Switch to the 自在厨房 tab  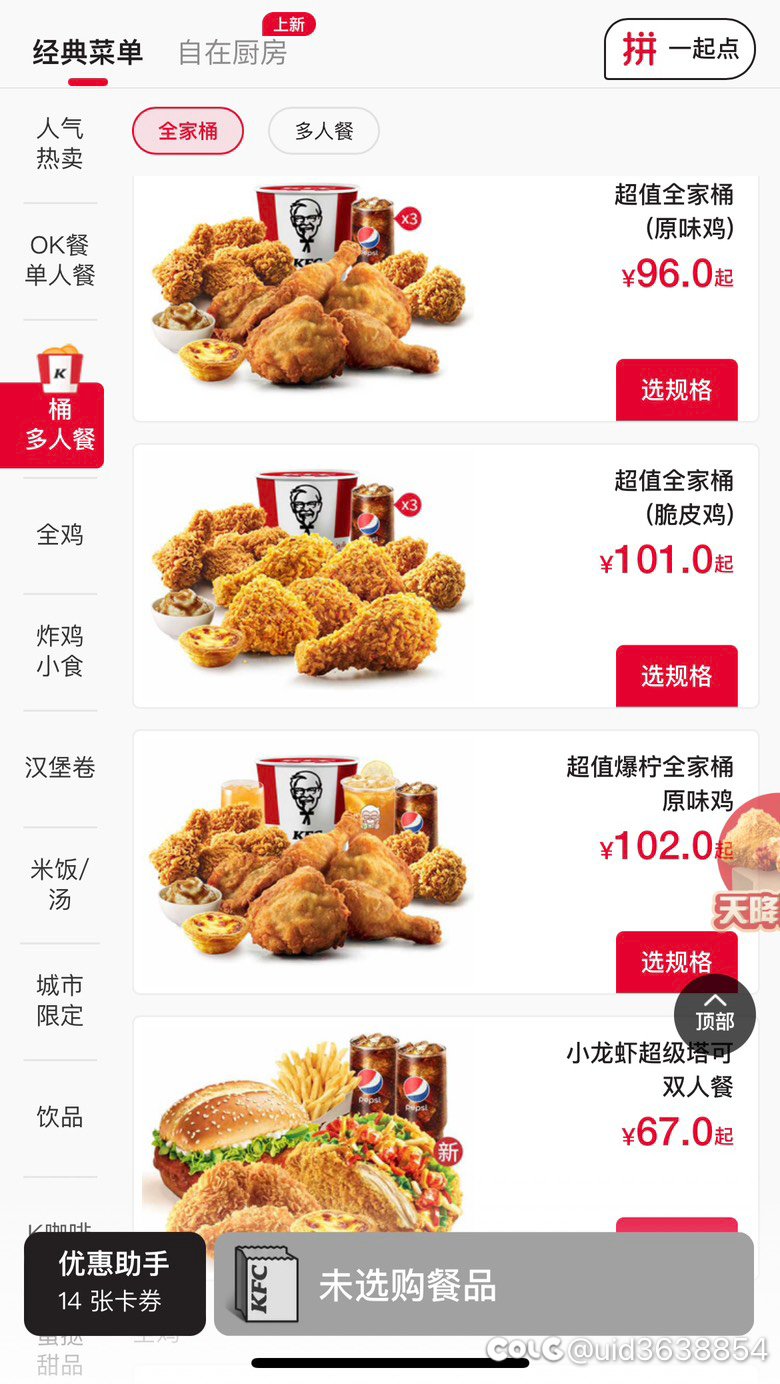click(x=232, y=52)
